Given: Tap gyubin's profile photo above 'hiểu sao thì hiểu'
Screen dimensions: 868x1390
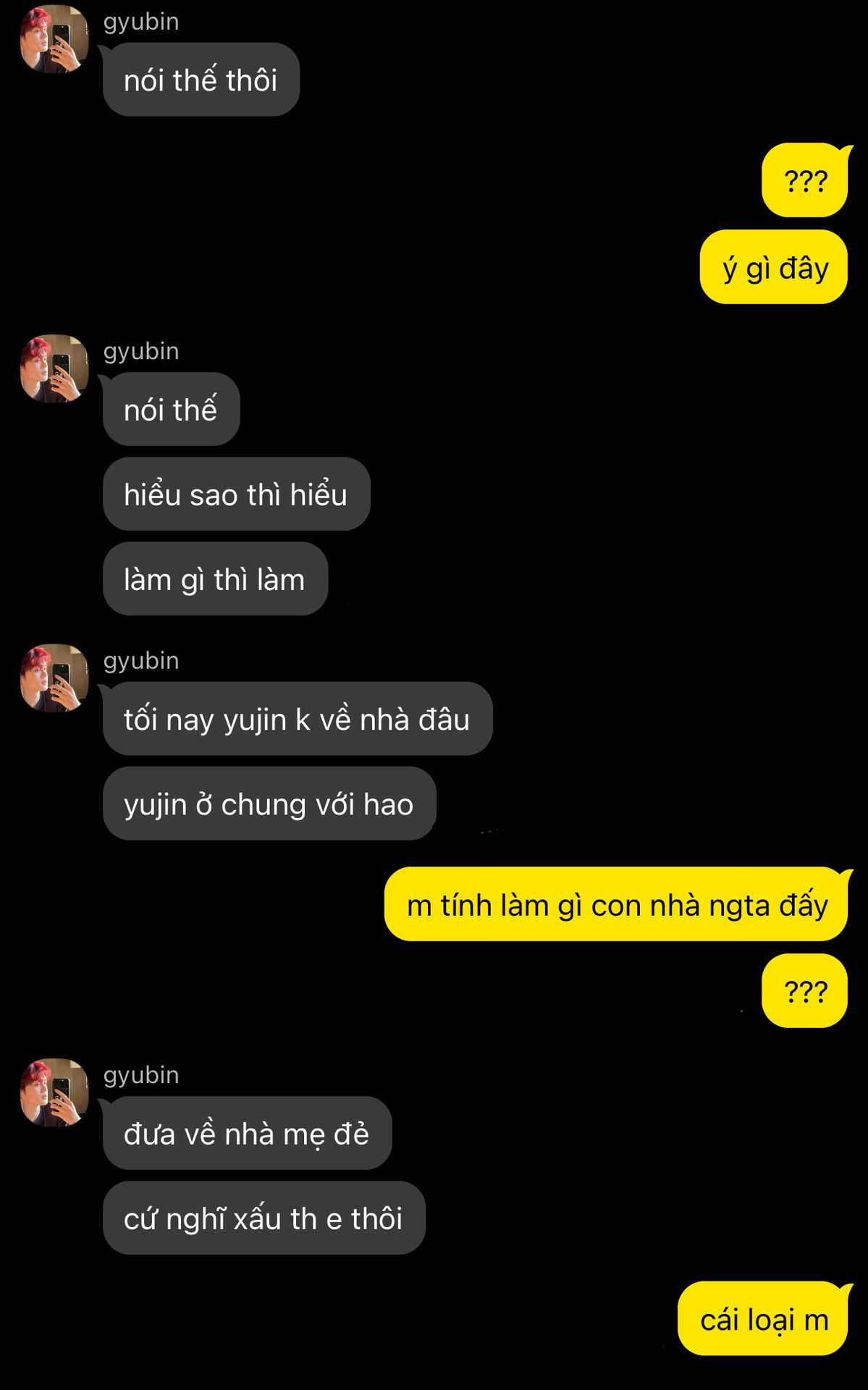Looking at the screenshot, I should (x=54, y=368).
